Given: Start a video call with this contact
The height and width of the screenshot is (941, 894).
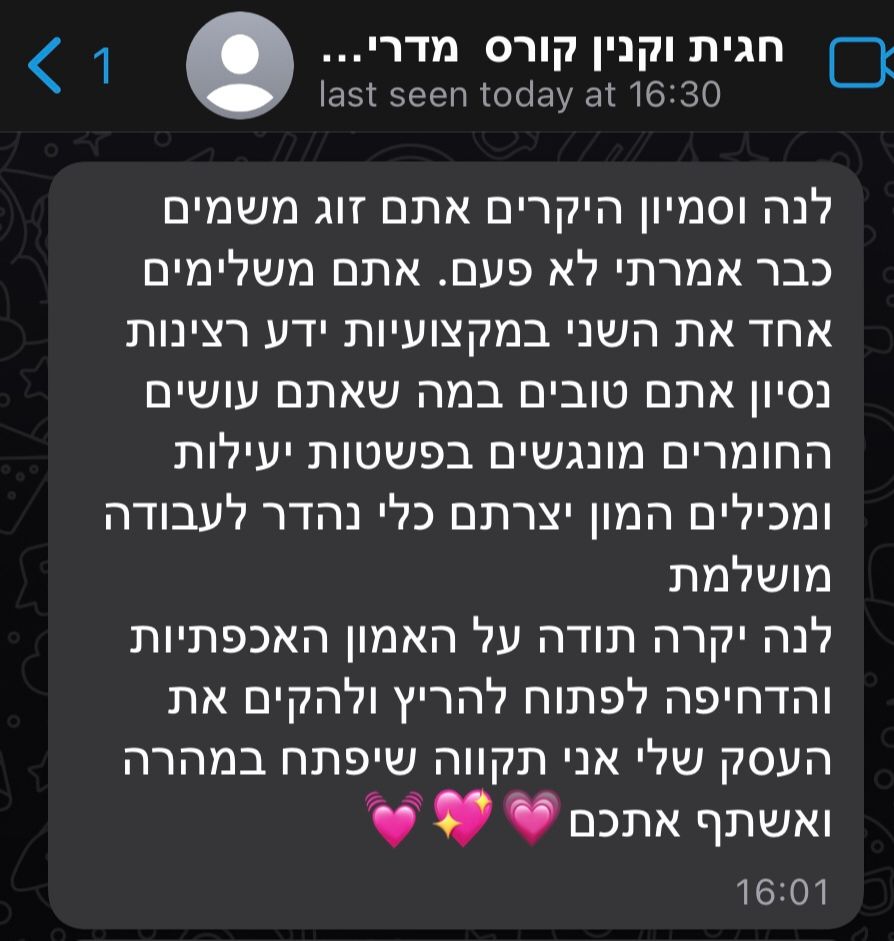Looking at the screenshot, I should (x=859, y=65).
